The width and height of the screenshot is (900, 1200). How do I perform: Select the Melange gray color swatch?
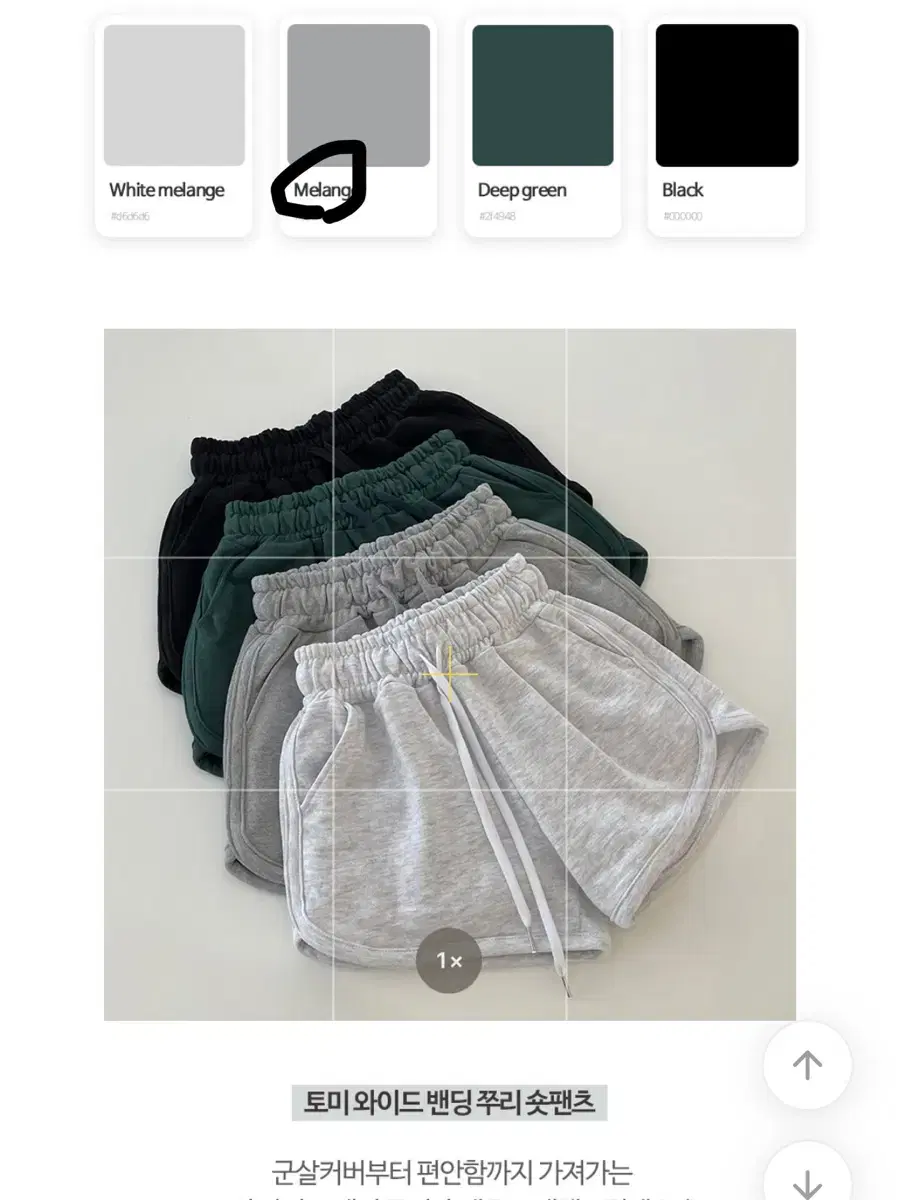pyautogui.click(x=358, y=90)
